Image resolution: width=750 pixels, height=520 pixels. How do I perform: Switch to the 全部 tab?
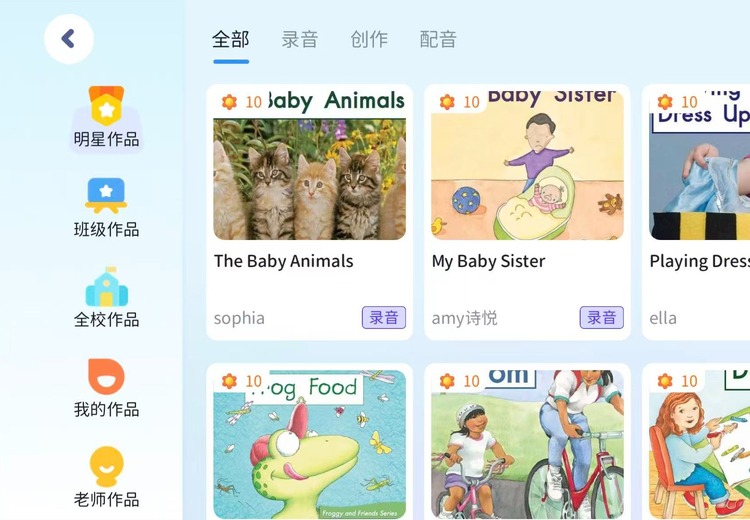230,40
